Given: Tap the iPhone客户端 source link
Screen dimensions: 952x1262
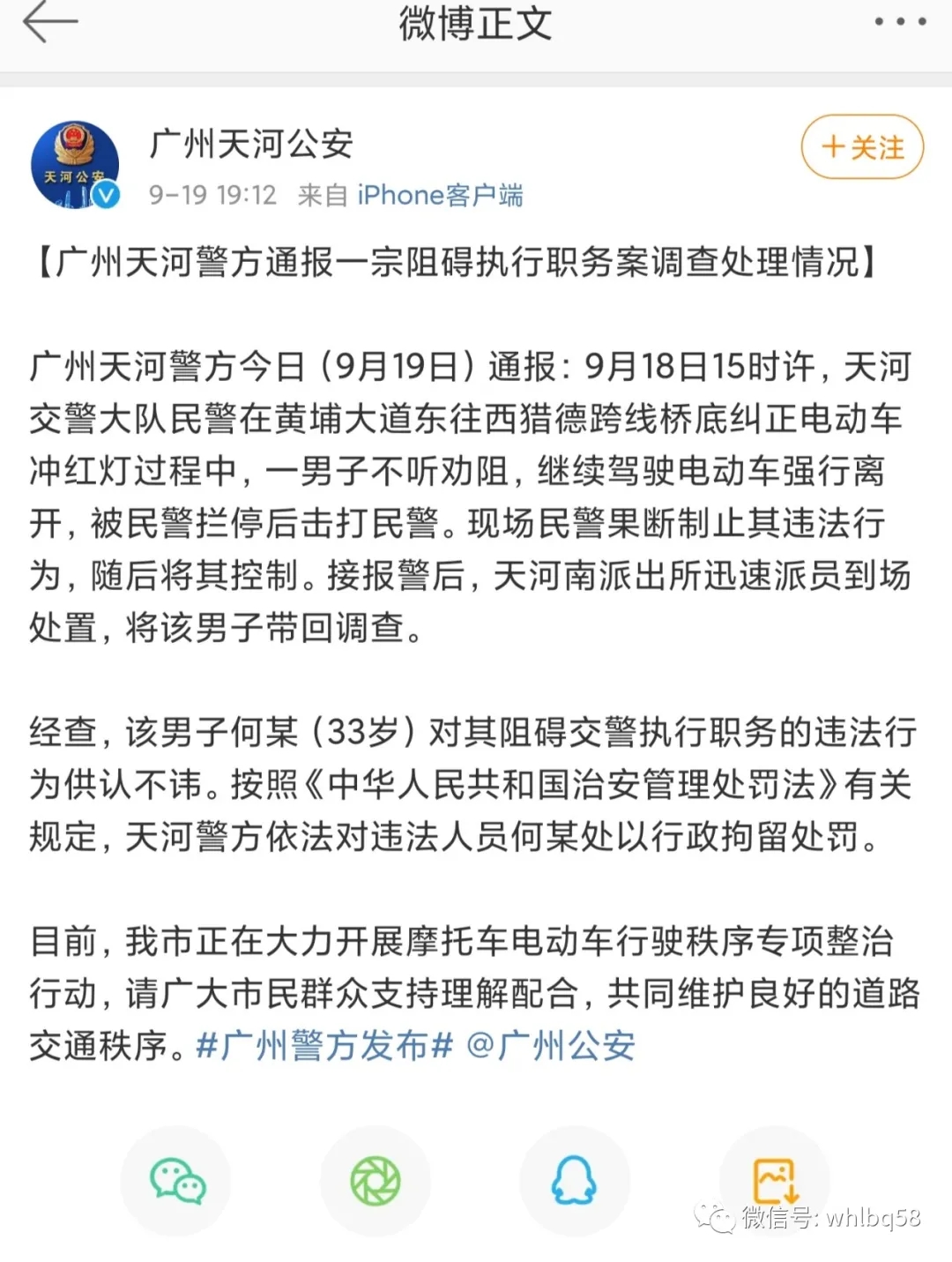Looking at the screenshot, I should click(440, 195).
